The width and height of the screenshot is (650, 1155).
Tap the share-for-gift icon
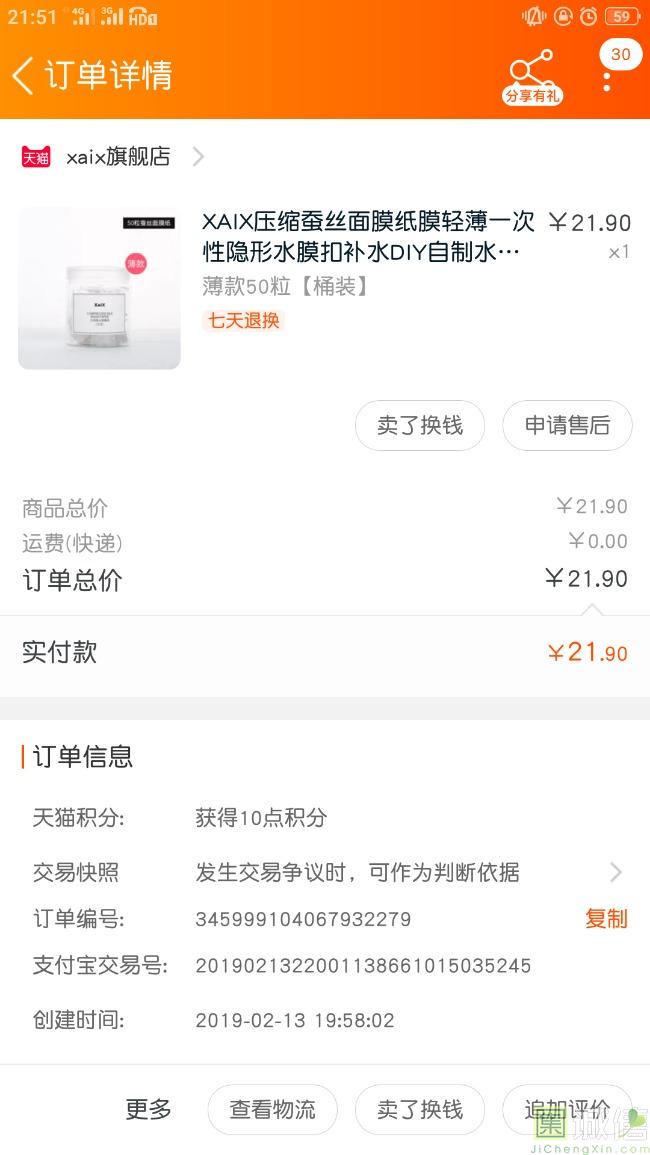[x=532, y=77]
